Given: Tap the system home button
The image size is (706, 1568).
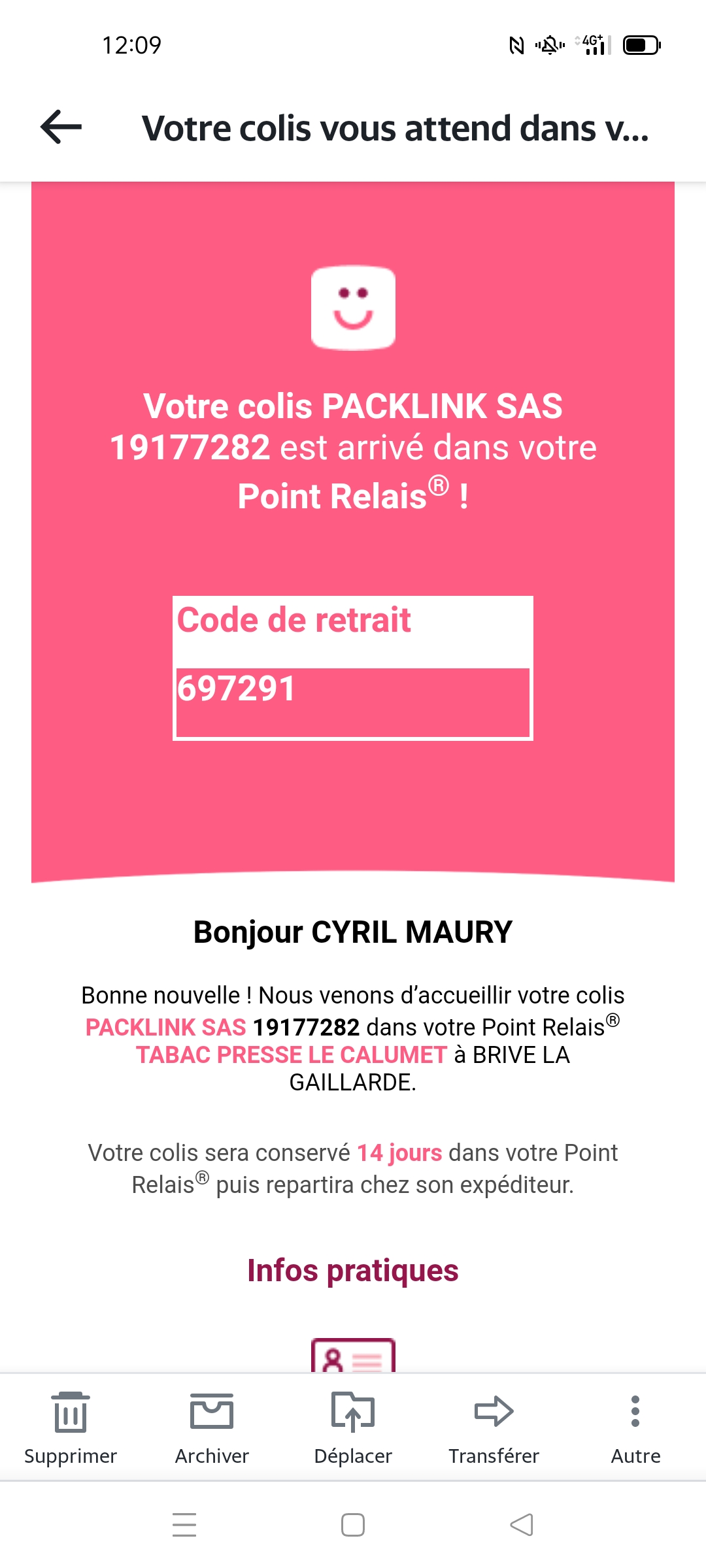Looking at the screenshot, I should (353, 1525).
